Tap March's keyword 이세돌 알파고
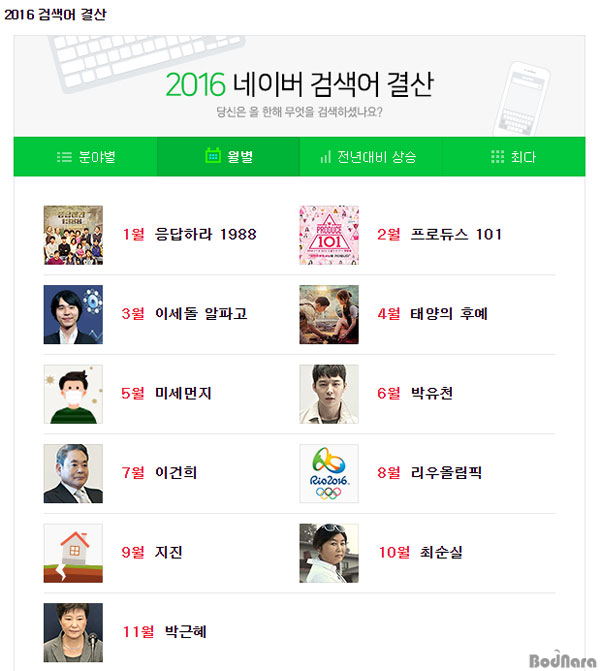Viewport: 600px width, 671px height. tap(201, 314)
